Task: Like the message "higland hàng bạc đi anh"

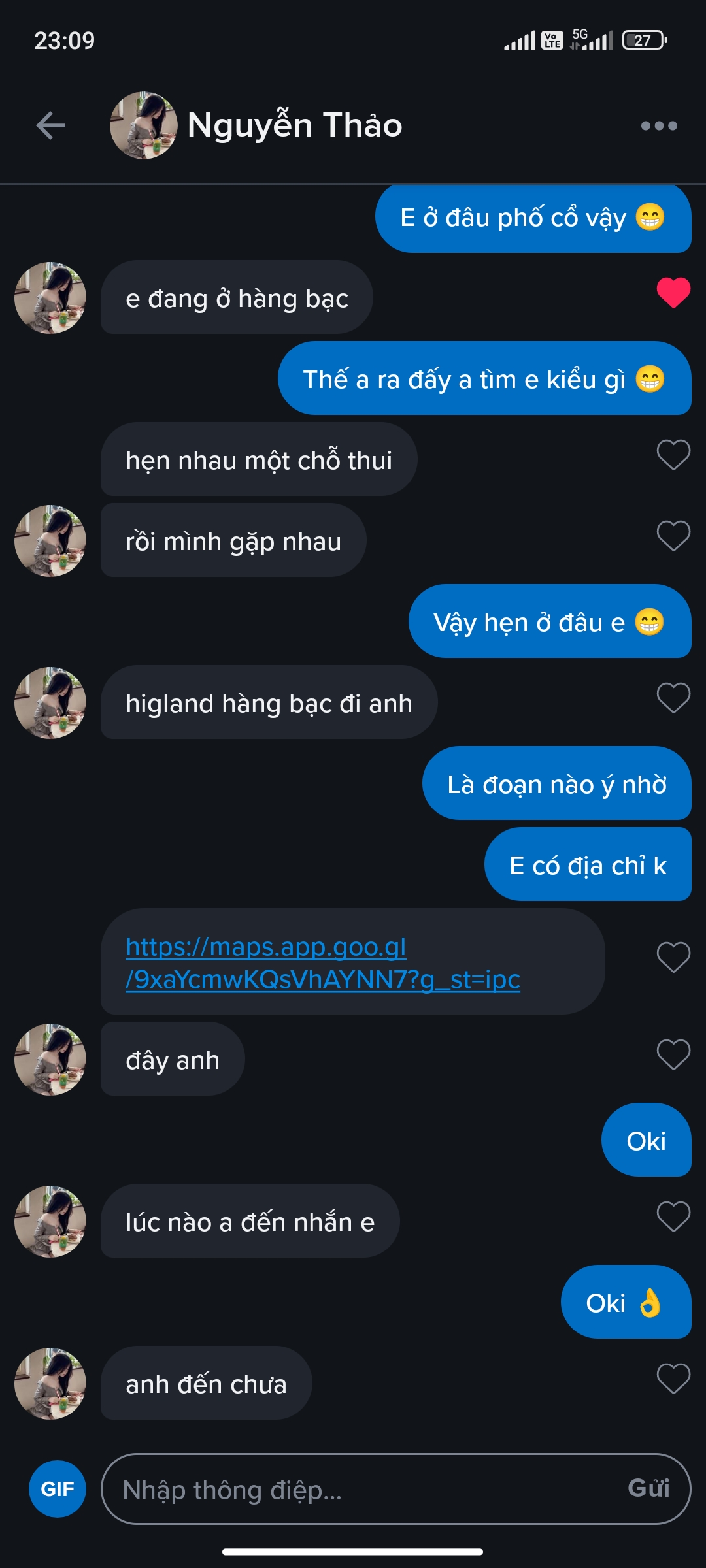Action: (x=673, y=698)
